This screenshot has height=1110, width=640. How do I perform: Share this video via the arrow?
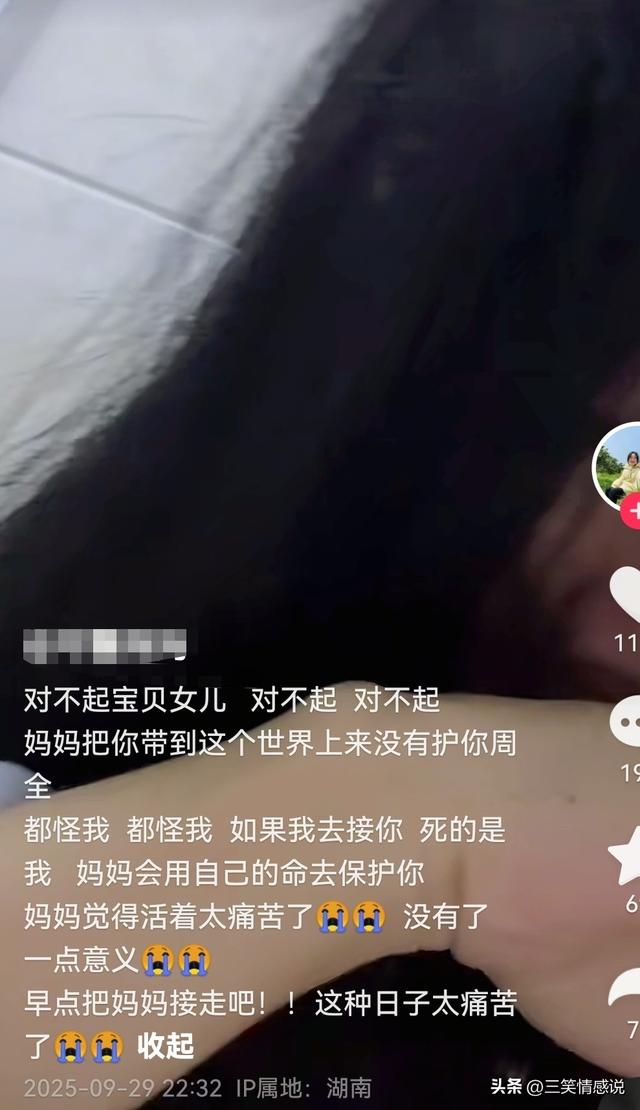pos(627,987)
